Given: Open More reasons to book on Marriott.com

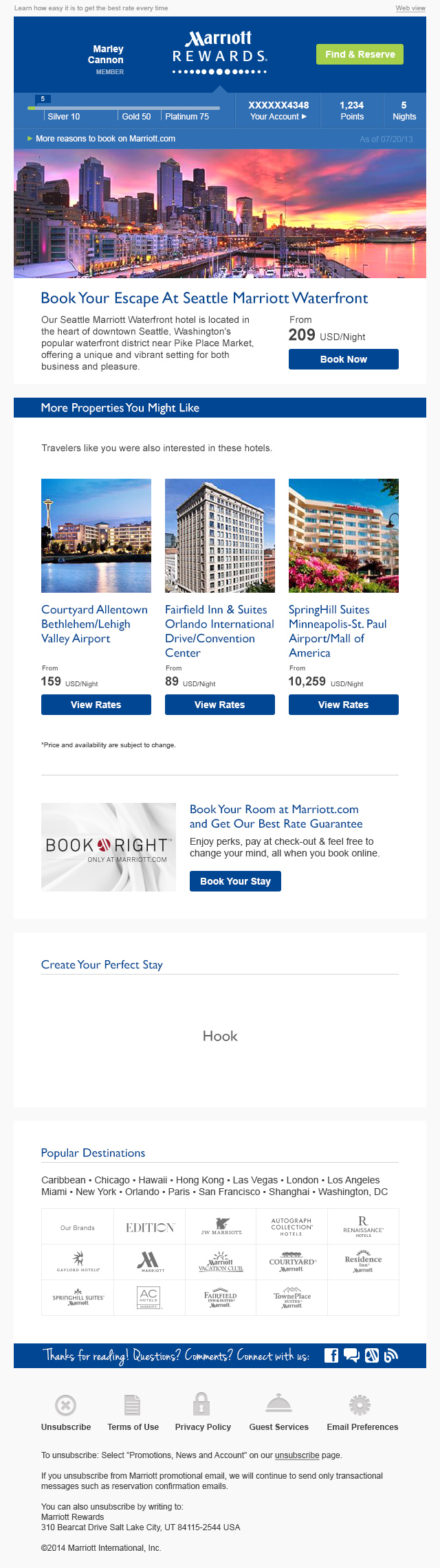Looking at the screenshot, I should coord(104,139).
